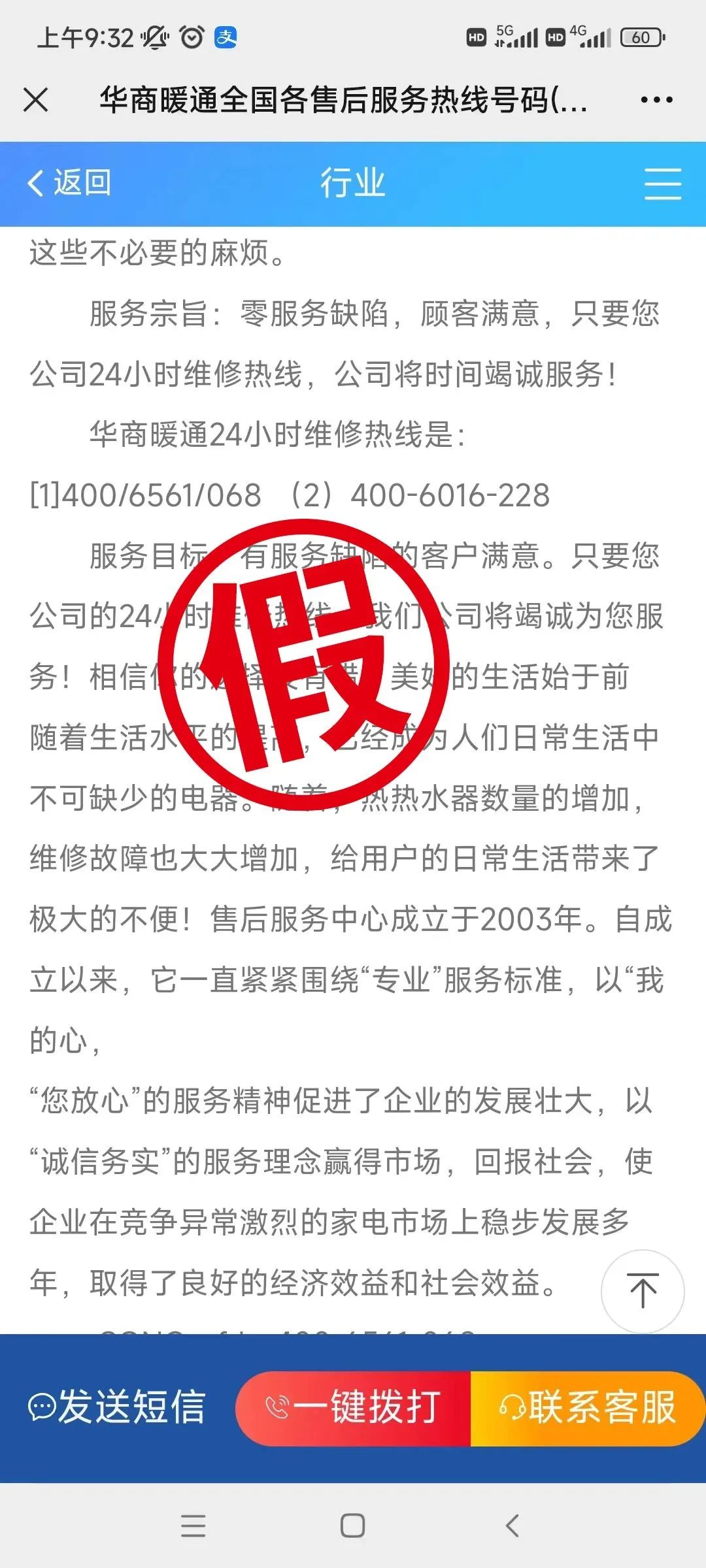The image size is (706, 1568).
Task: Tap the system home button
Action: pyautogui.click(x=352, y=1526)
